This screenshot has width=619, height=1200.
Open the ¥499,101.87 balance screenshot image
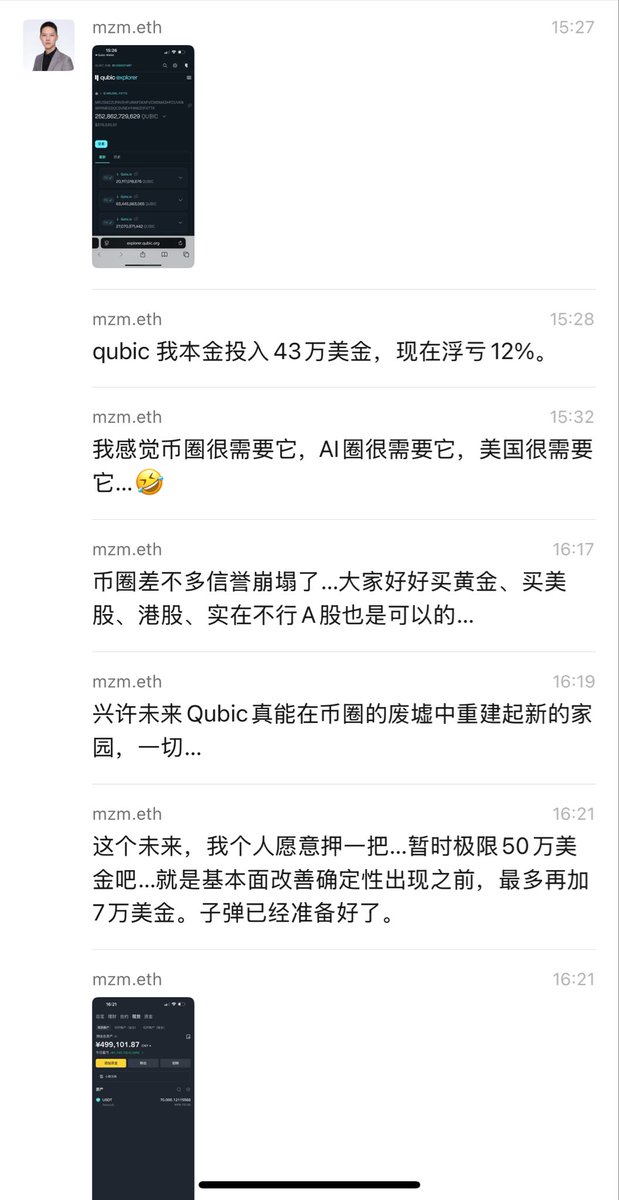143,1095
